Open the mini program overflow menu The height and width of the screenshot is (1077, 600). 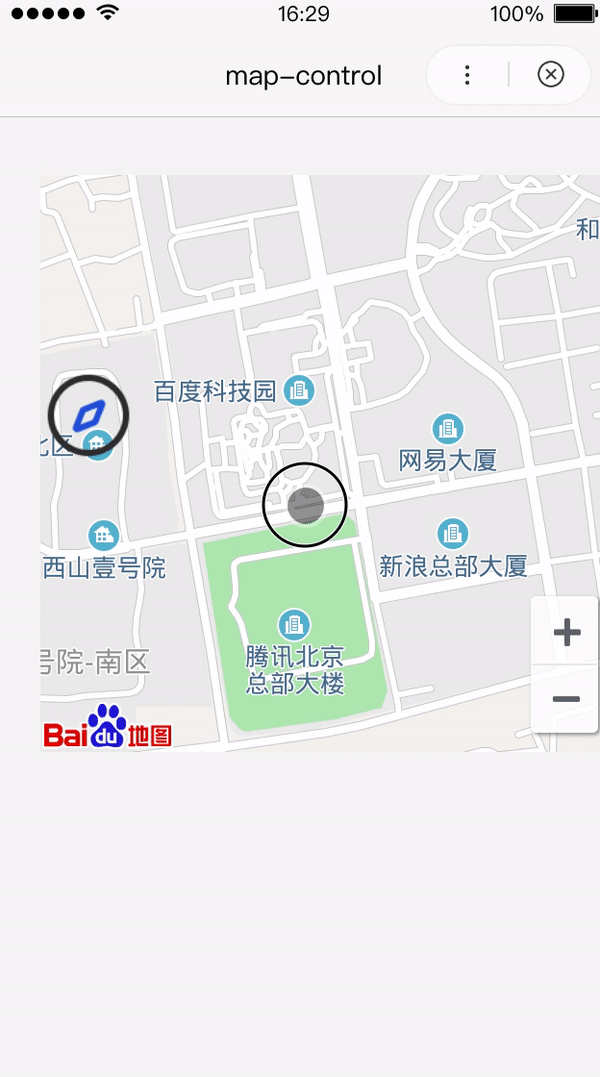point(467,75)
